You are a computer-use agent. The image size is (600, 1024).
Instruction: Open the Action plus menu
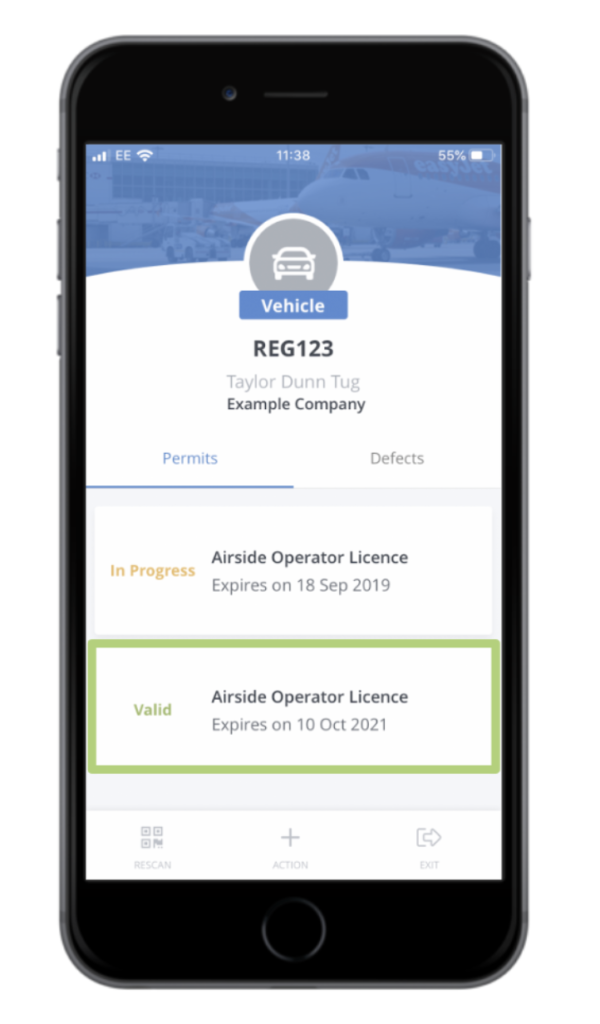[290, 846]
